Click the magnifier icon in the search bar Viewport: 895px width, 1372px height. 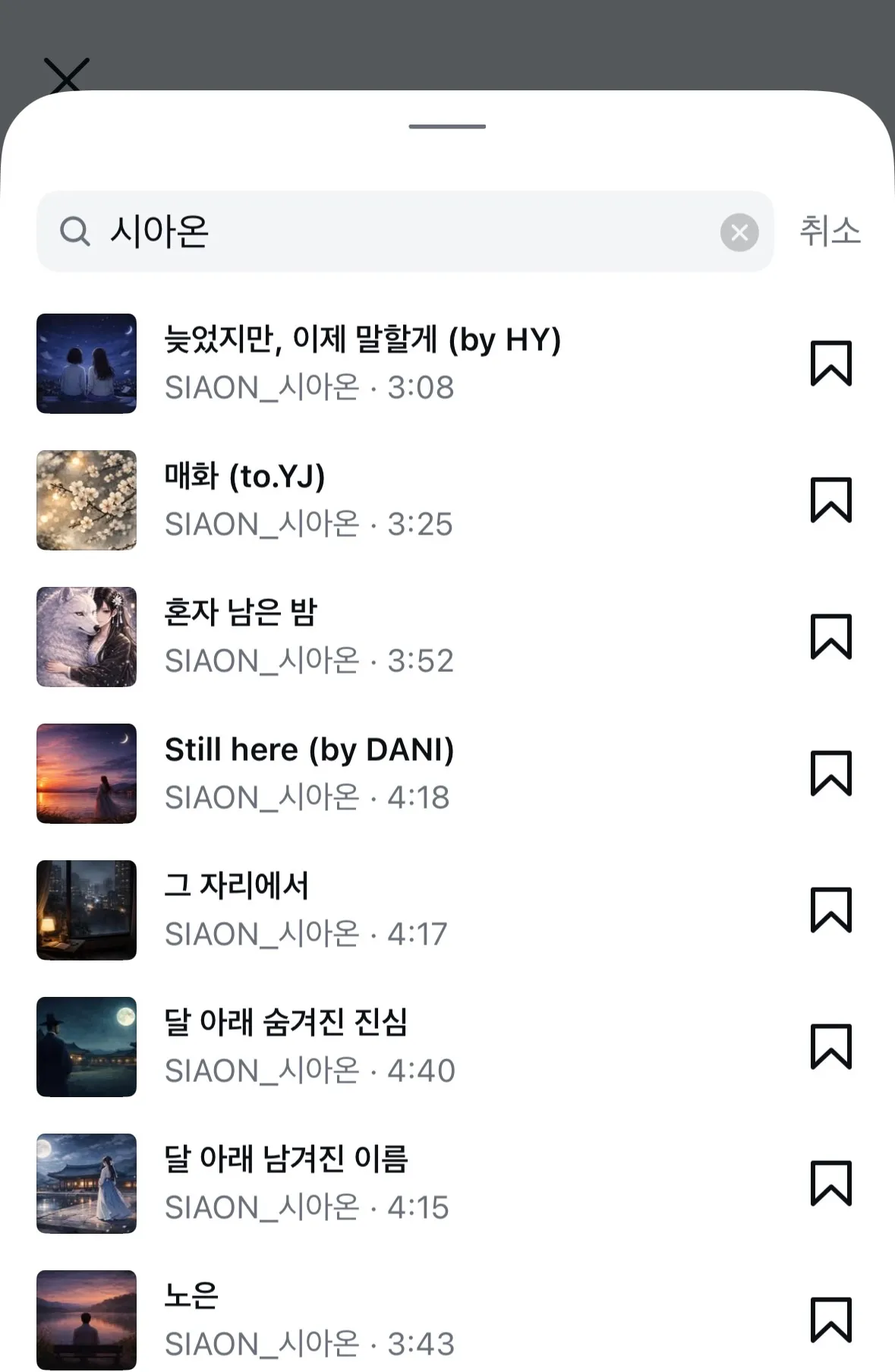coord(74,232)
